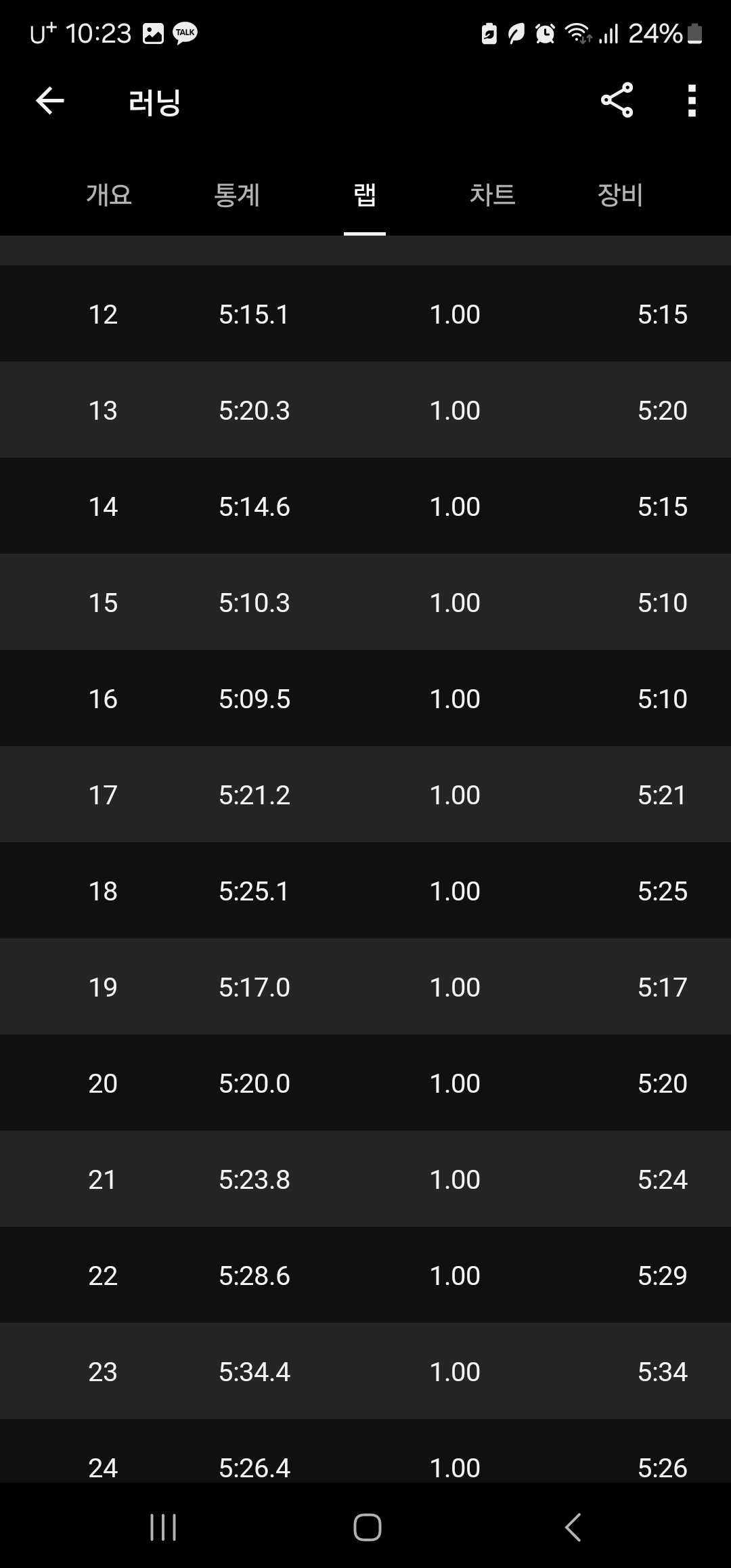Open the three-dot overflow menu
Screen dimensions: 731x1568
[x=692, y=101]
